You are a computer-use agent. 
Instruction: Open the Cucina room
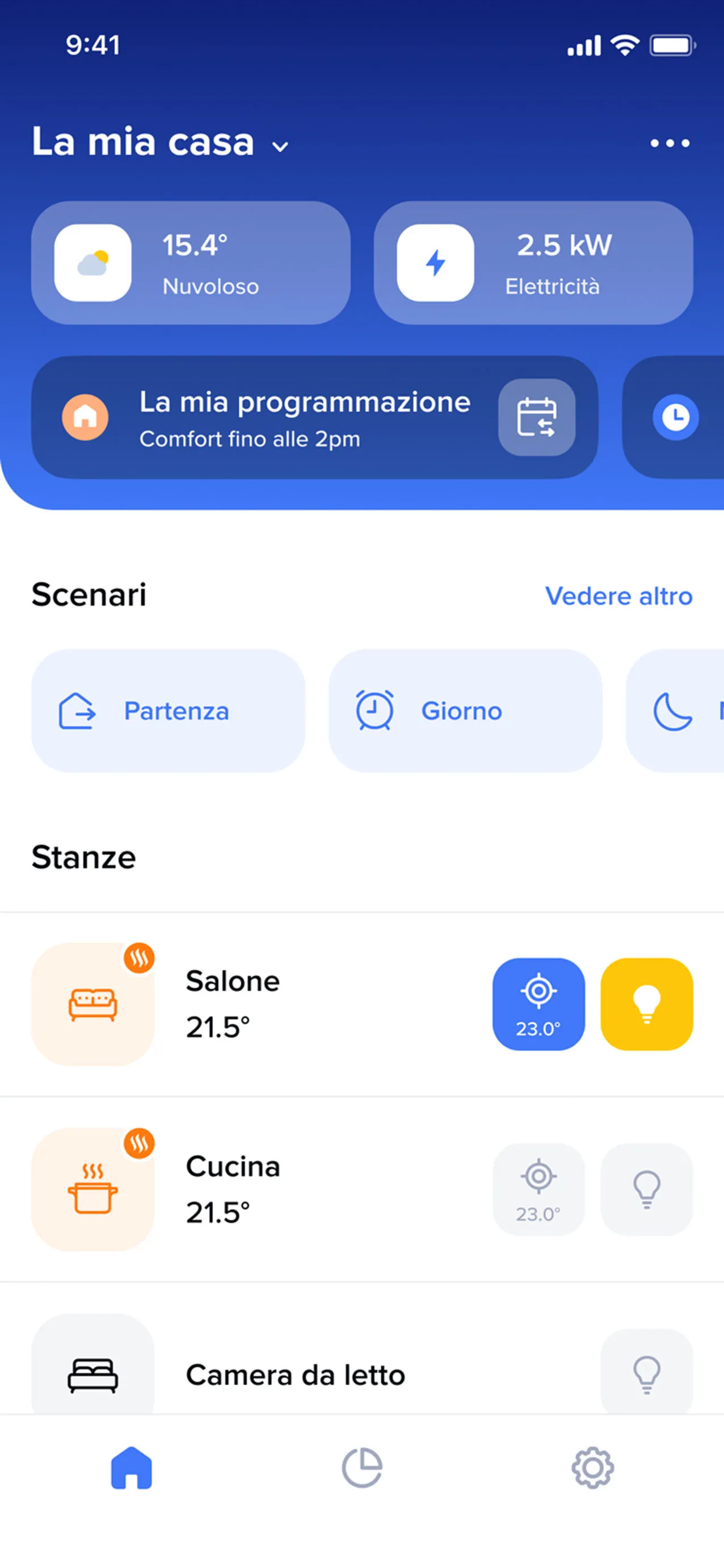coord(233,1189)
